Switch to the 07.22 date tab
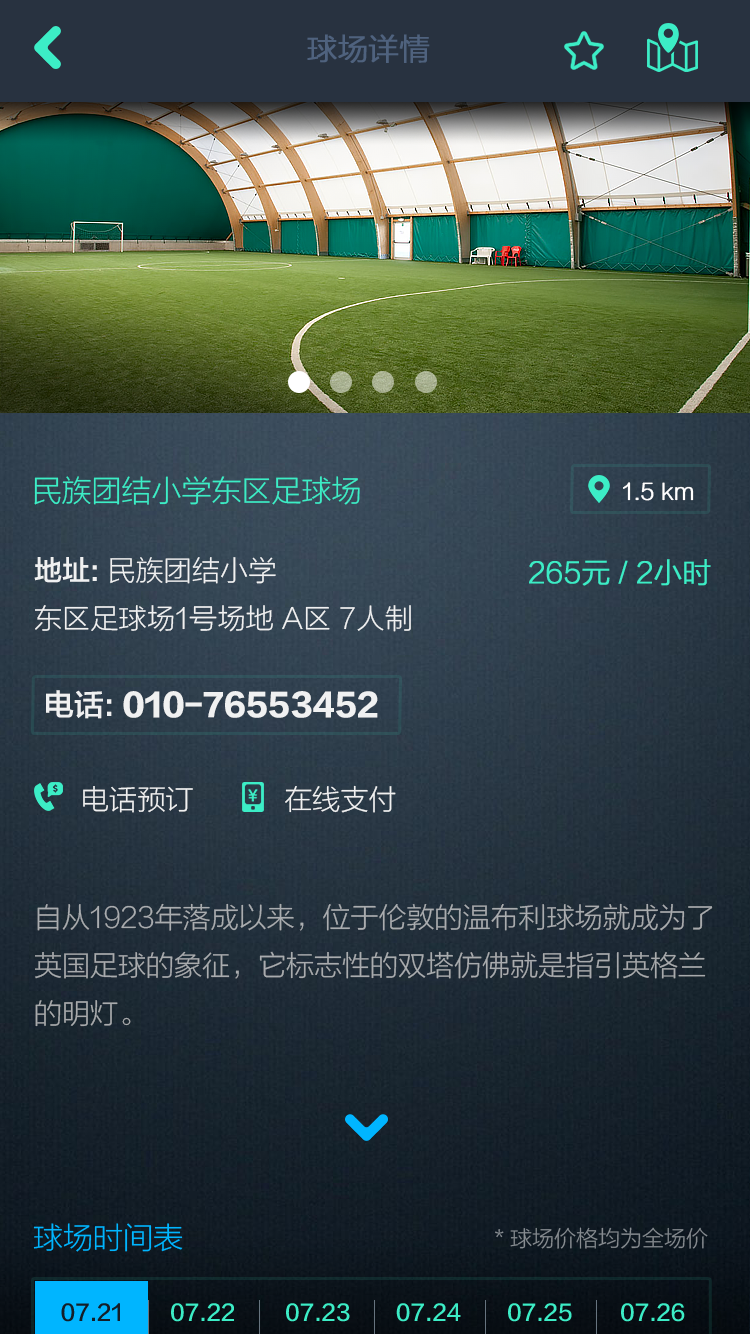Screen dimensions: 750x1334 click(203, 1311)
